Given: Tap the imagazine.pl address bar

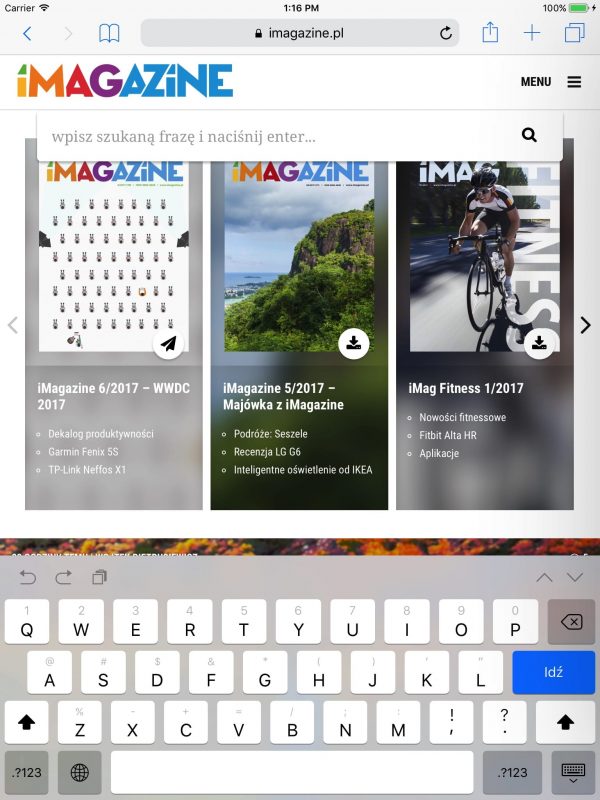Looking at the screenshot, I should [x=300, y=33].
